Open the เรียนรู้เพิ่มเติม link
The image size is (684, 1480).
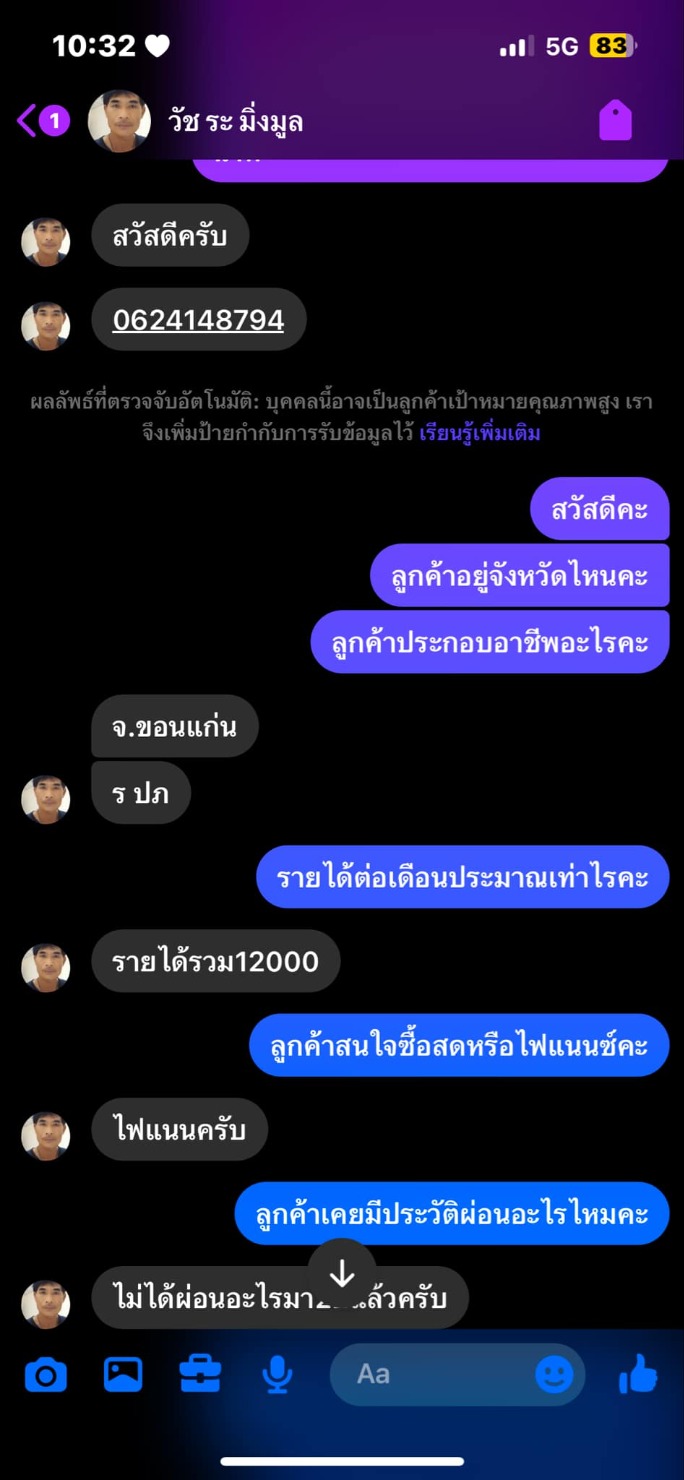[480, 434]
